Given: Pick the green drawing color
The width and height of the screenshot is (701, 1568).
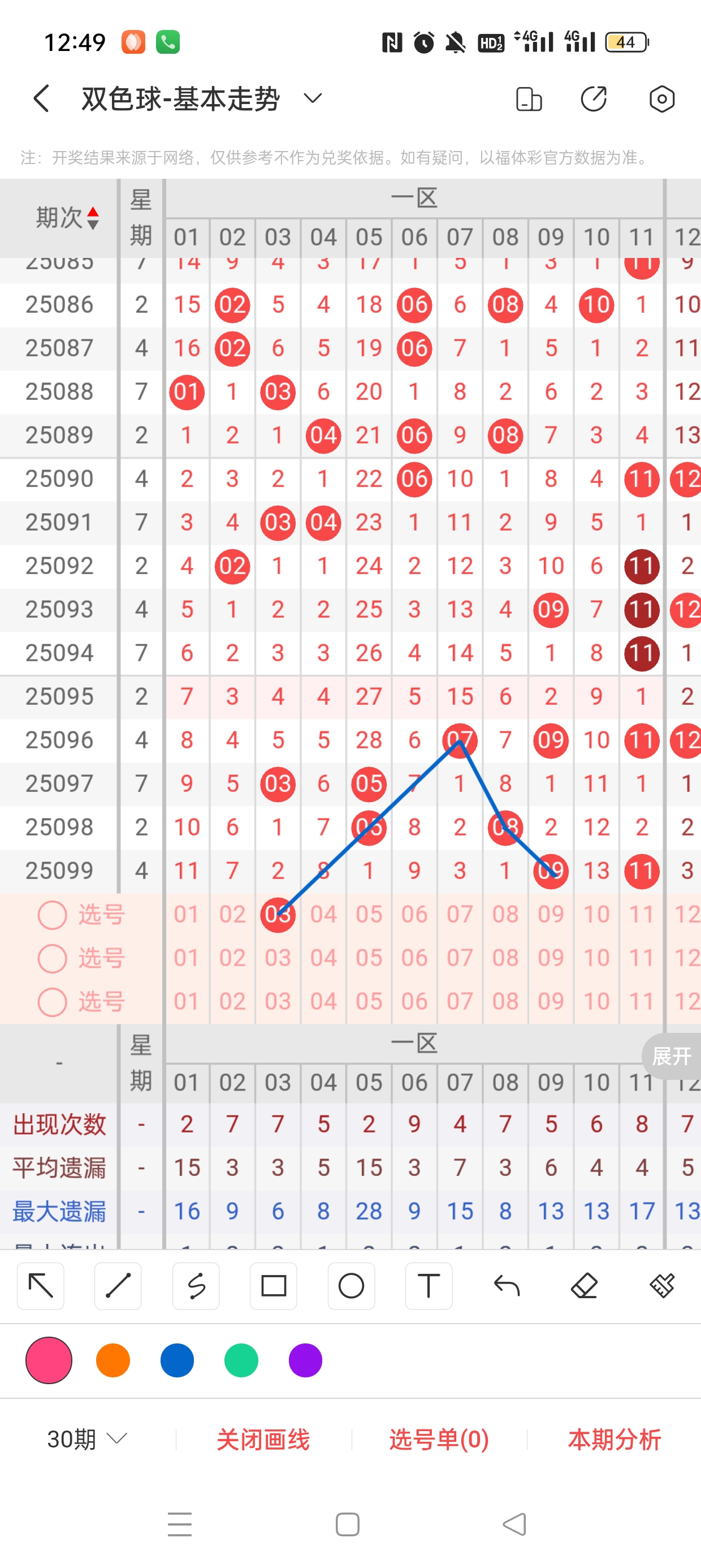Looking at the screenshot, I should pos(241,1360).
